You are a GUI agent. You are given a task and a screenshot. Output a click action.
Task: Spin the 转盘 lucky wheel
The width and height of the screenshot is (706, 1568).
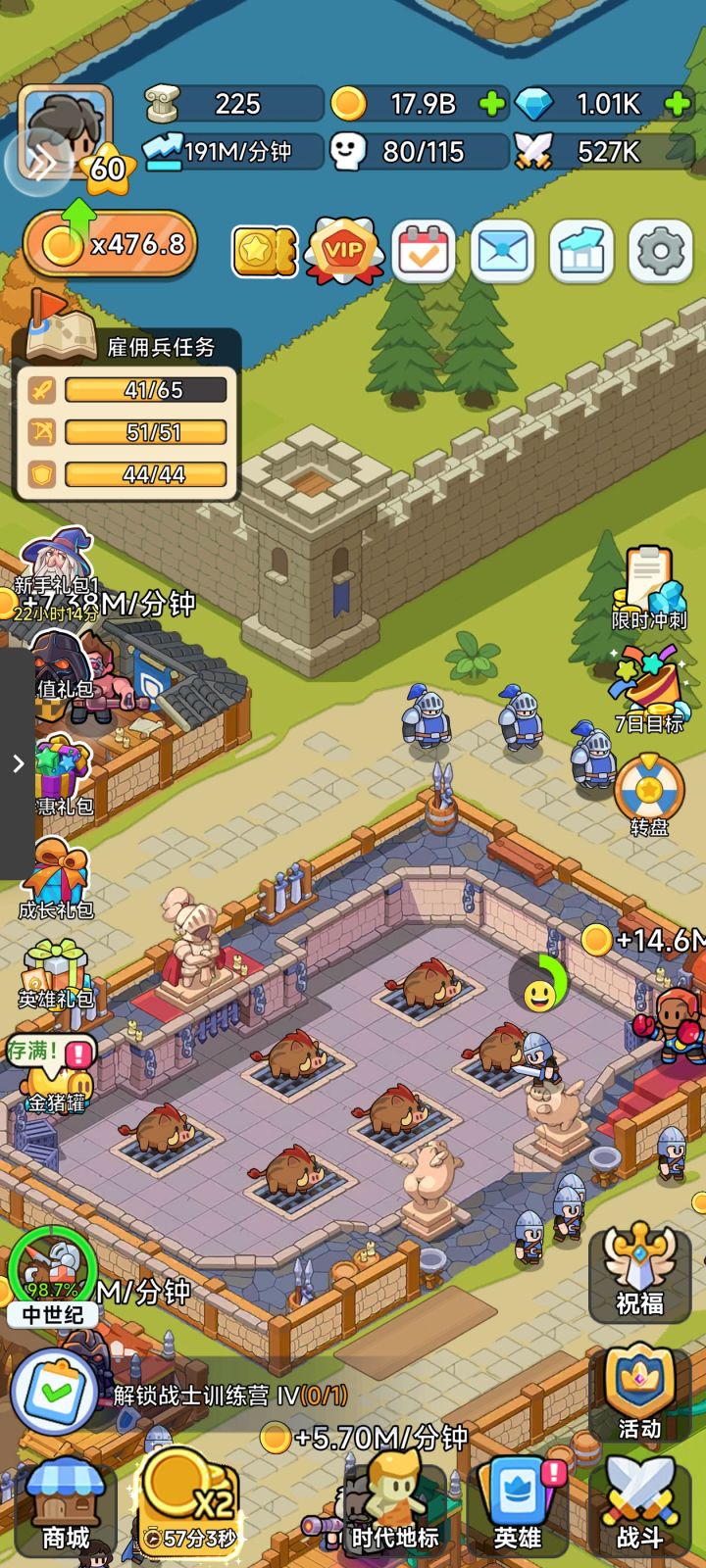tap(650, 784)
